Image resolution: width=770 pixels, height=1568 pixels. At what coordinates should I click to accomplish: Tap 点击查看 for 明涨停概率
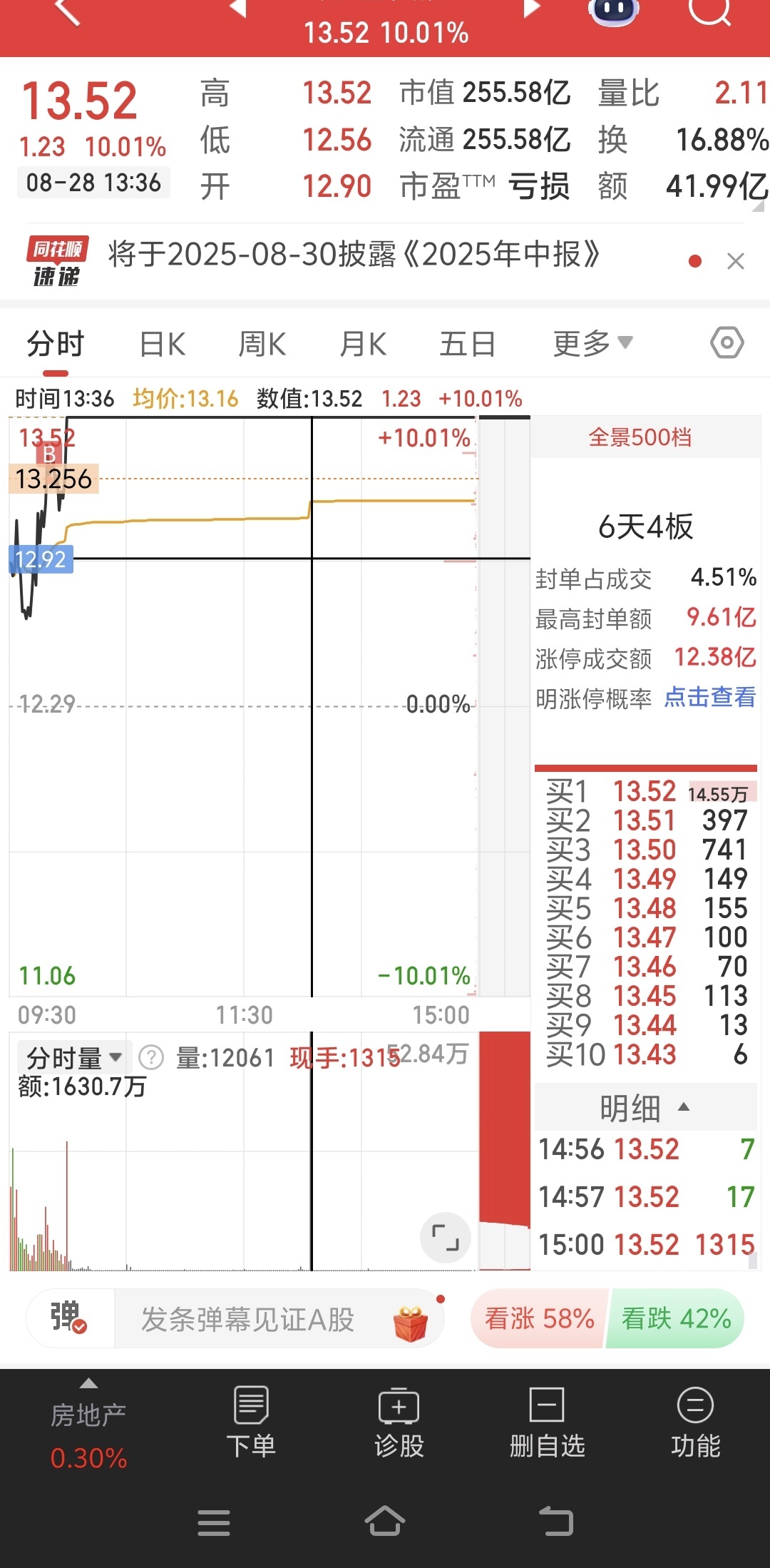point(710,697)
